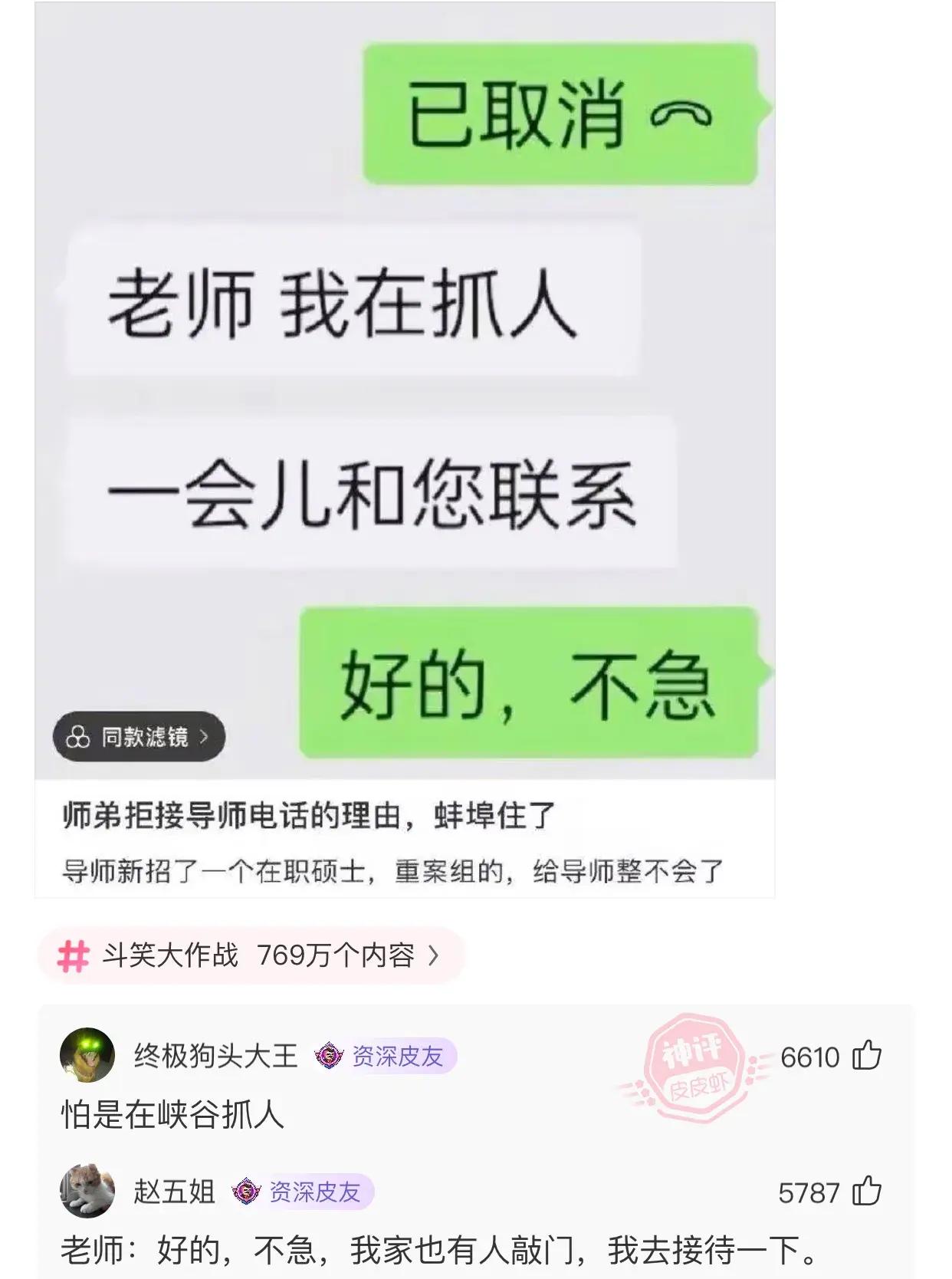
Task: View the chat screenshot image in full
Action: 405,383
